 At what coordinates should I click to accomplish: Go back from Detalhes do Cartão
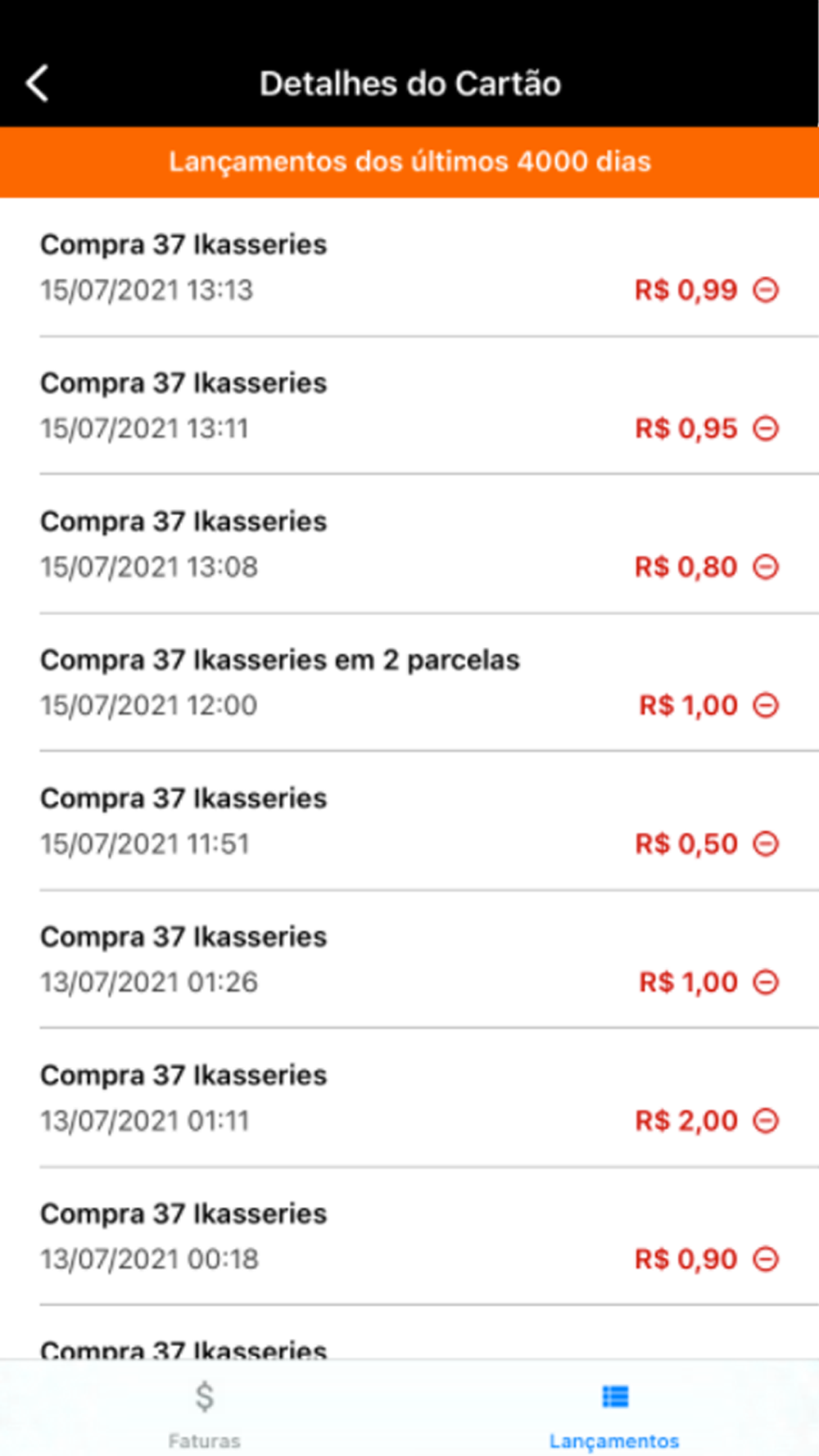(x=38, y=84)
